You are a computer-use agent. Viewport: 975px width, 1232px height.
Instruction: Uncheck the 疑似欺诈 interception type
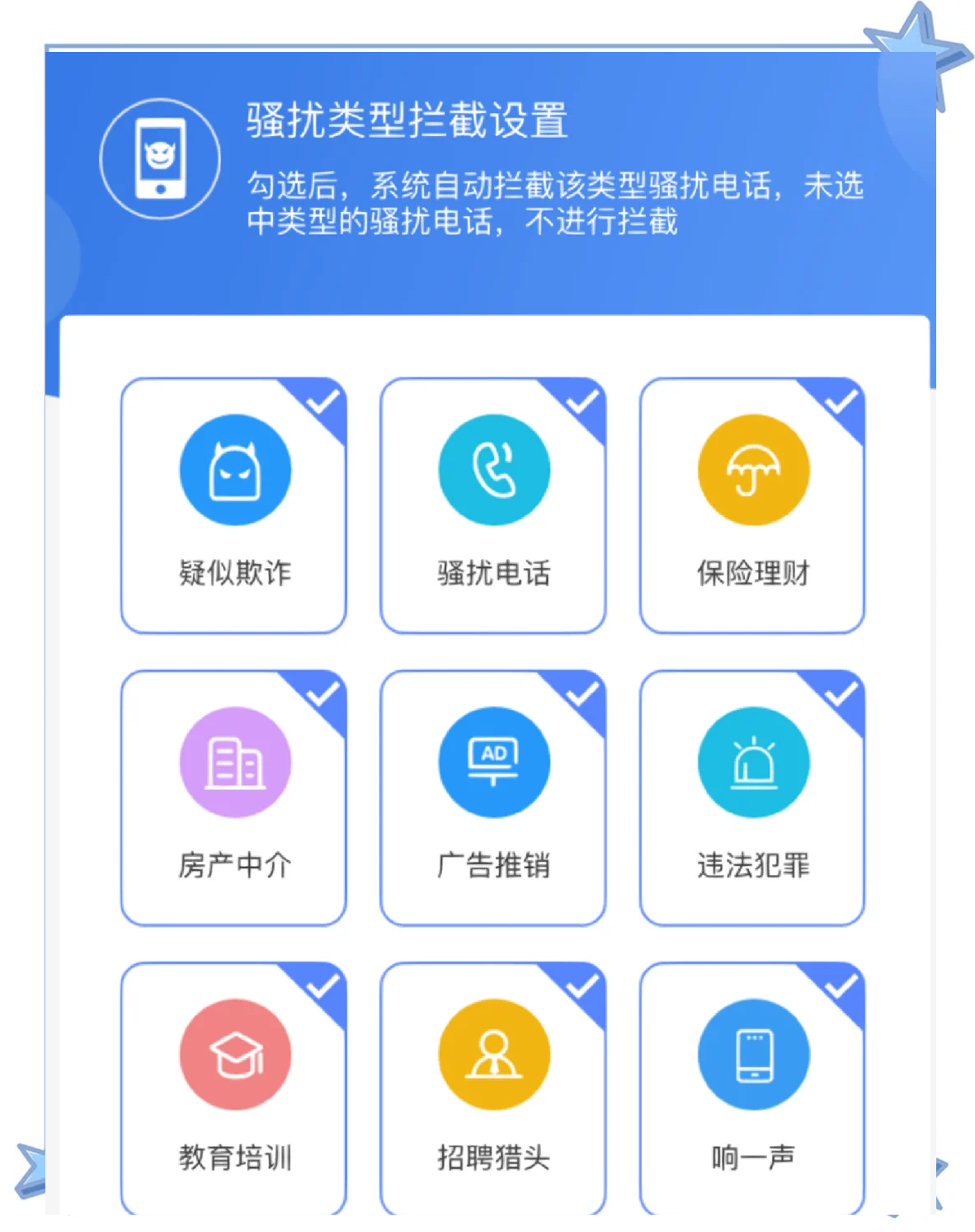pos(233,505)
